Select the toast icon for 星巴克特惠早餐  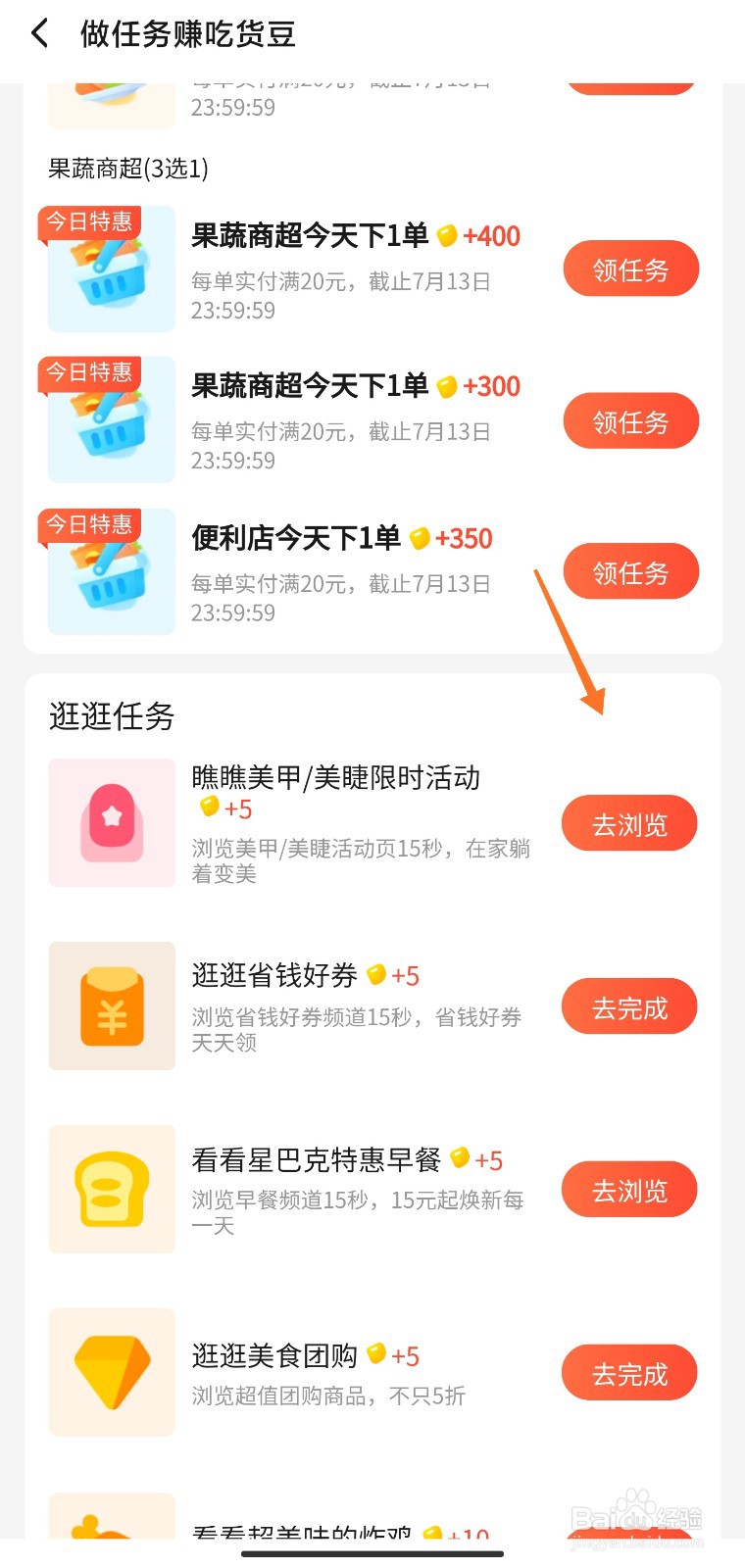coord(111,1189)
